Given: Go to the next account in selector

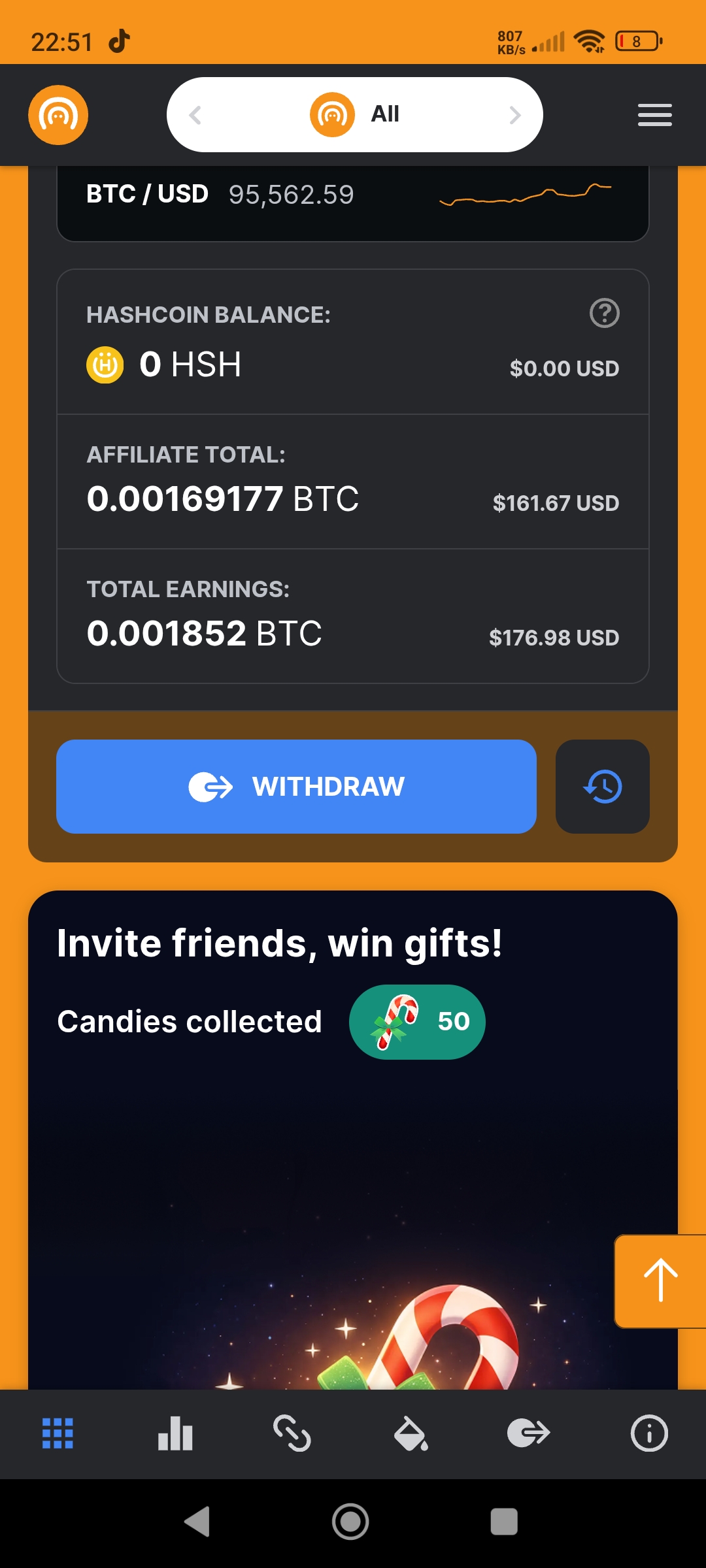Looking at the screenshot, I should tap(515, 115).
